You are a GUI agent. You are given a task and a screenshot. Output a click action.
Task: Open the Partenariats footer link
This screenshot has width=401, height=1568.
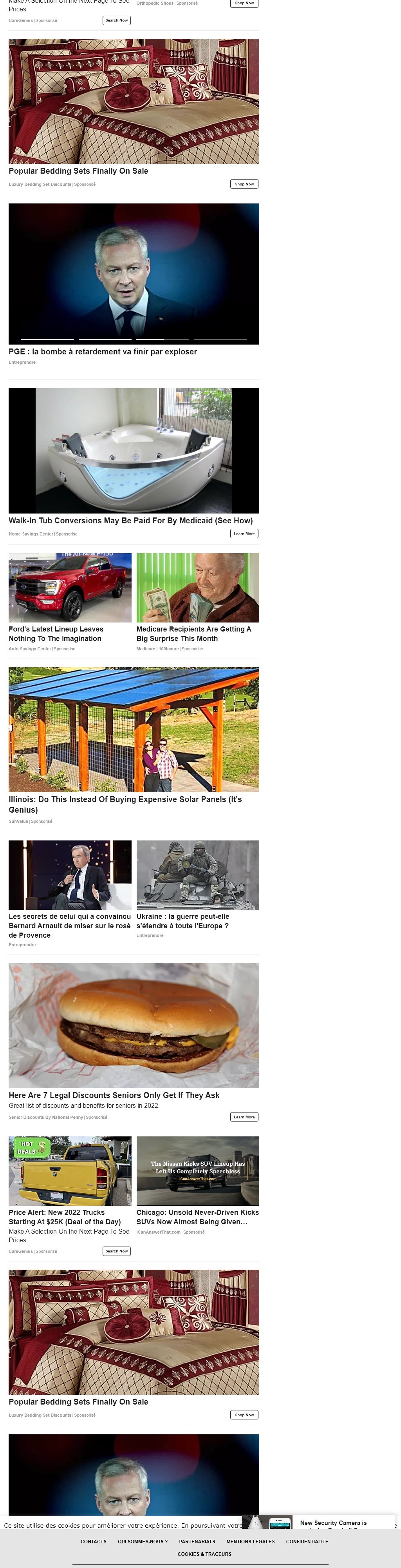(x=197, y=1541)
